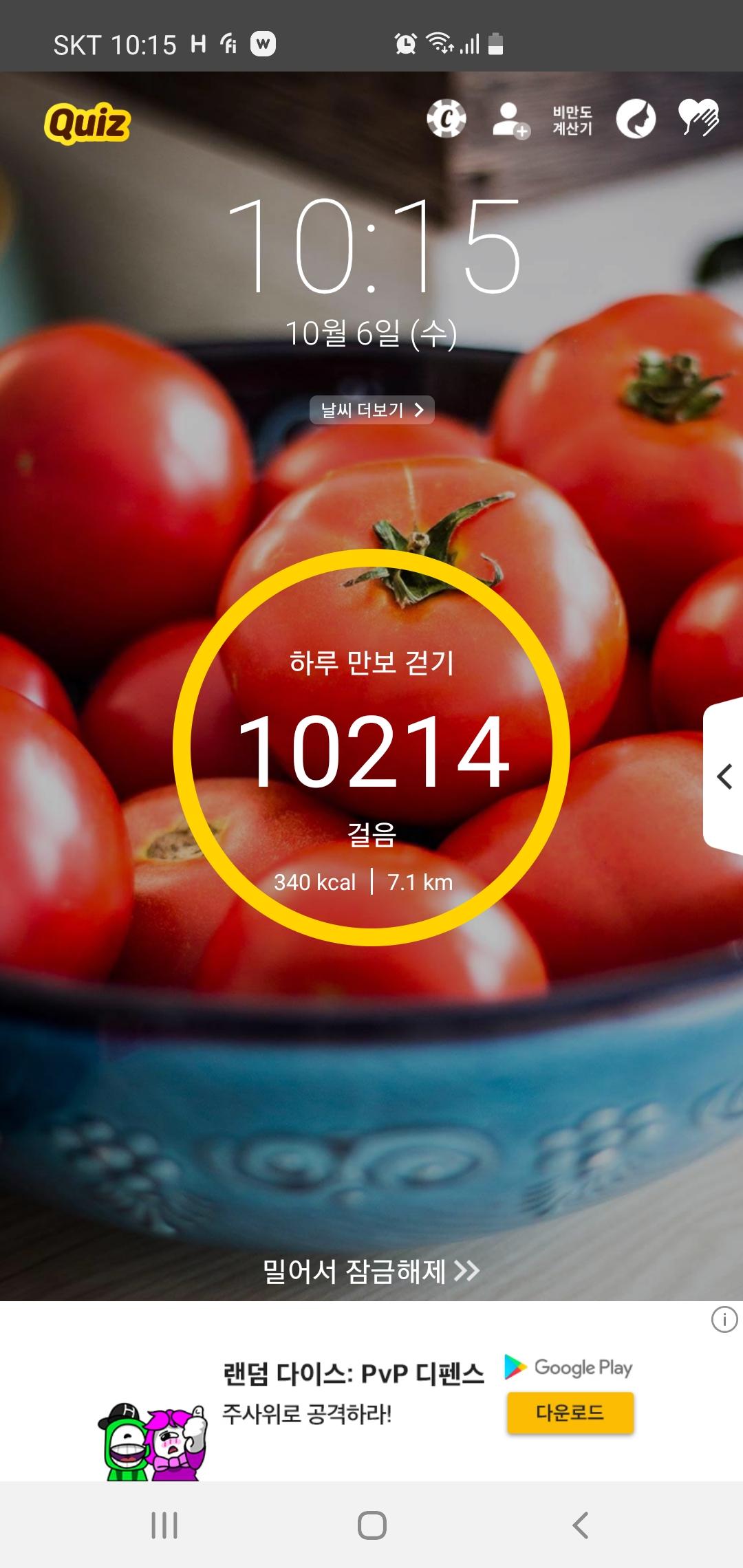The height and width of the screenshot is (1568, 743).
Task: Expand the side panel arrow tab
Action: pos(724,777)
